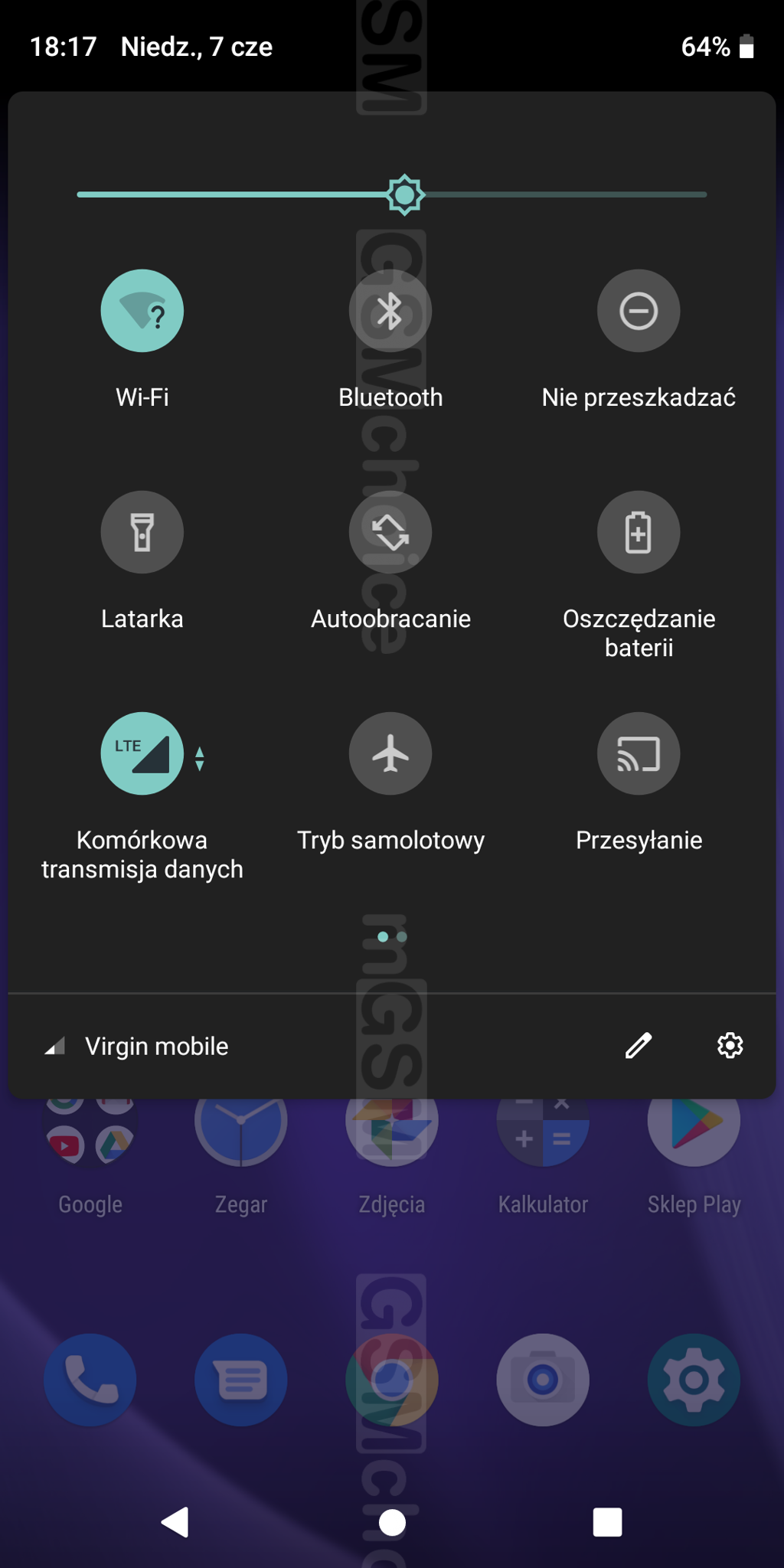Activate Tryb samolotowy
Viewport: 784px width, 1568px height.
click(390, 753)
